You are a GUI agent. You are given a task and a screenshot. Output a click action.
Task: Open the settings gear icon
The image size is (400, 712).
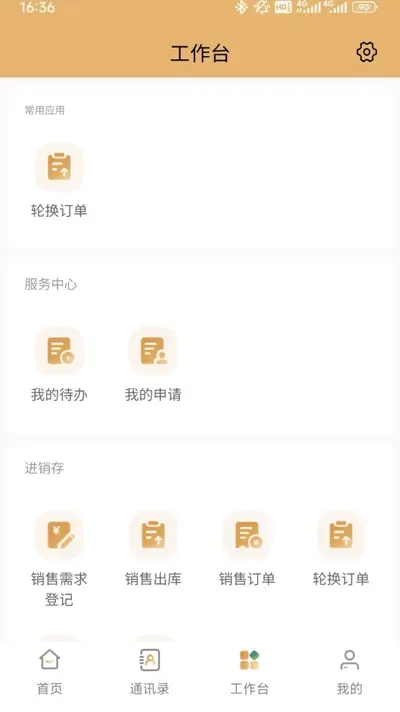coord(366,52)
